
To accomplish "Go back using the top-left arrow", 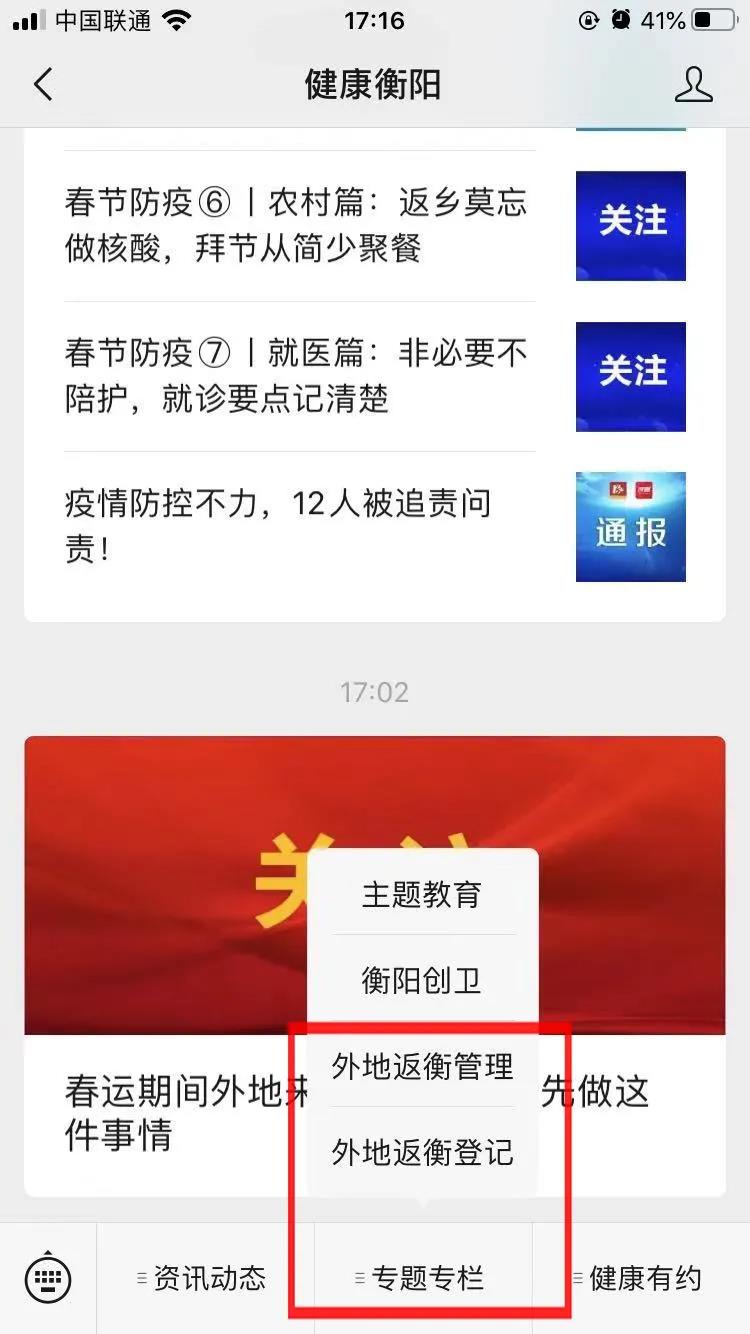I will point(43,84).
